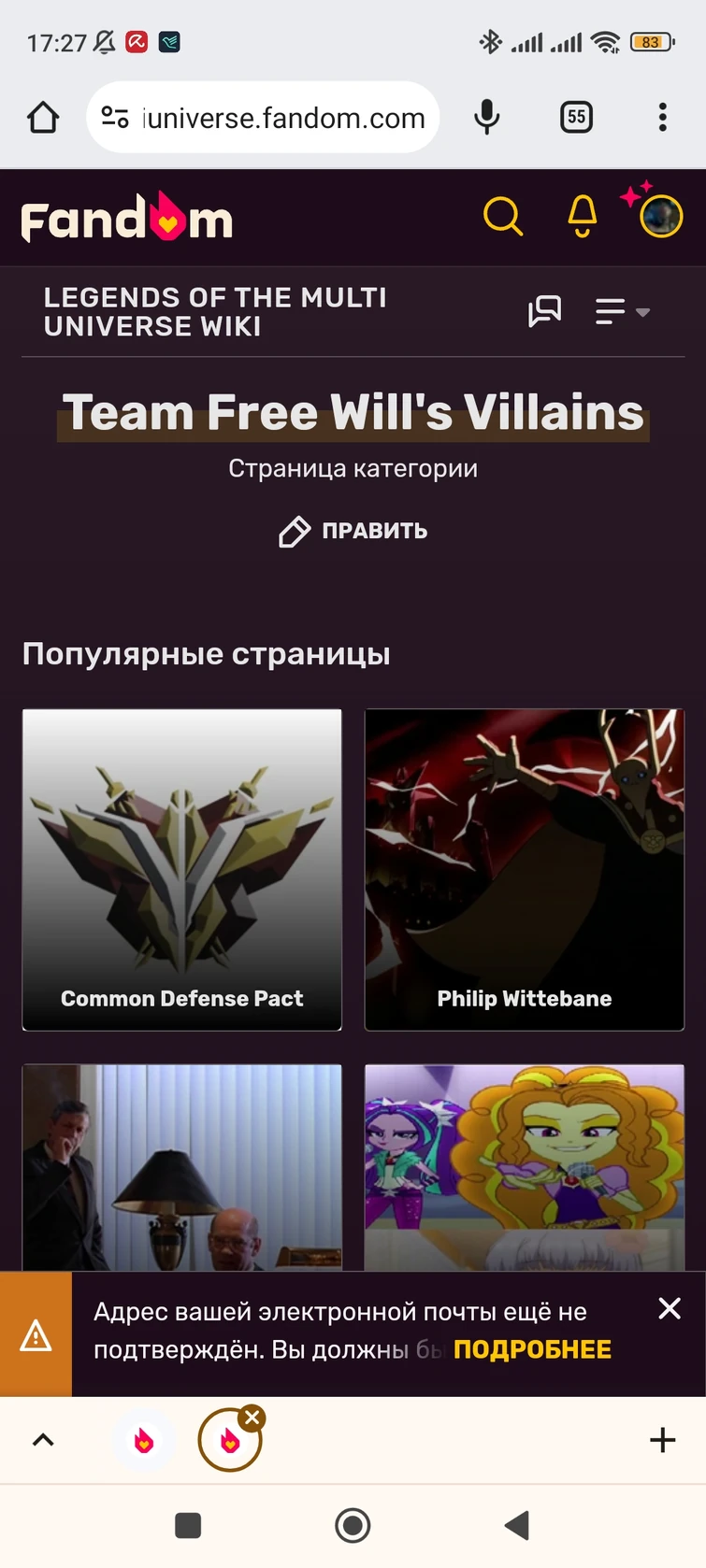This screenshot has width=706, height=1568.
Task: Open the Fandom search icon
Action: [x=503, y=216]
